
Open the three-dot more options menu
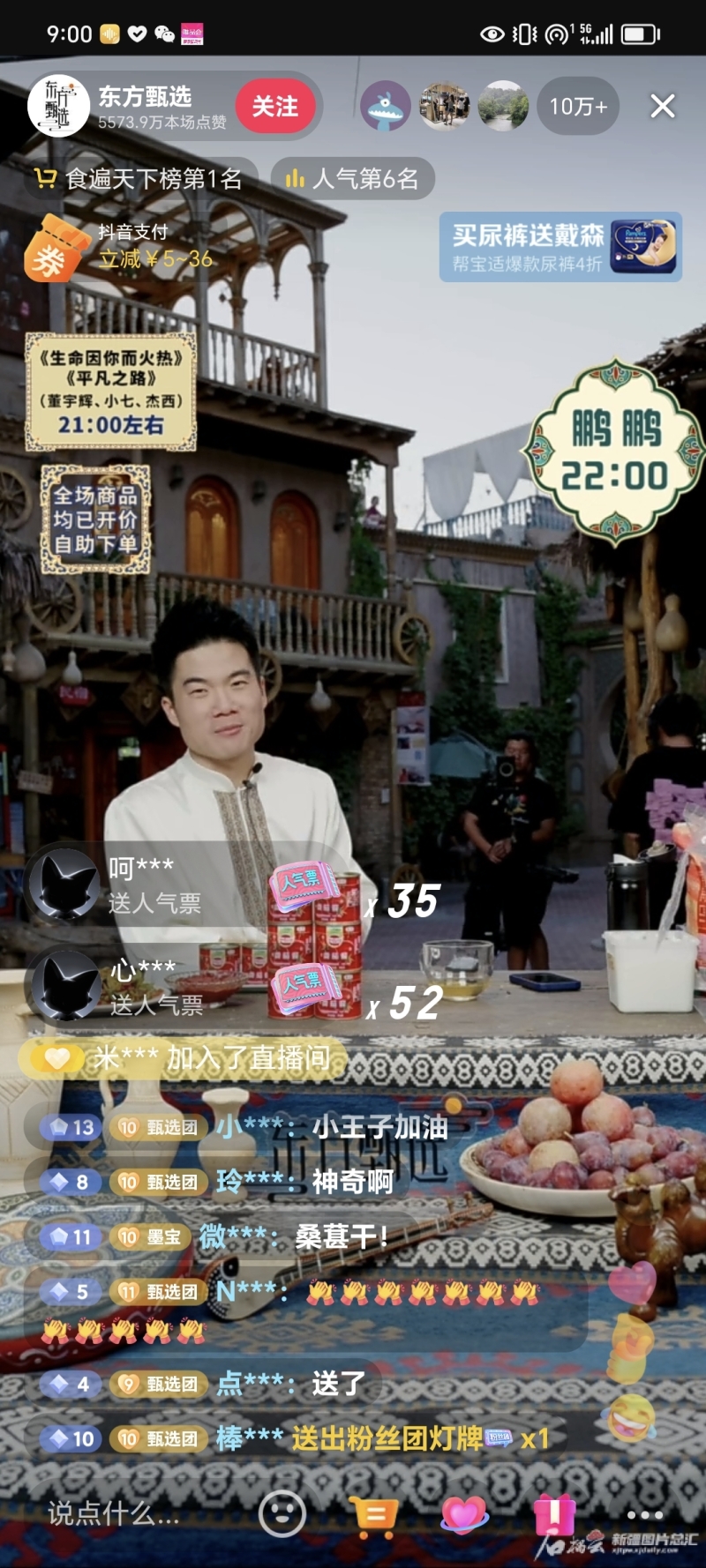coord(644,1513)
